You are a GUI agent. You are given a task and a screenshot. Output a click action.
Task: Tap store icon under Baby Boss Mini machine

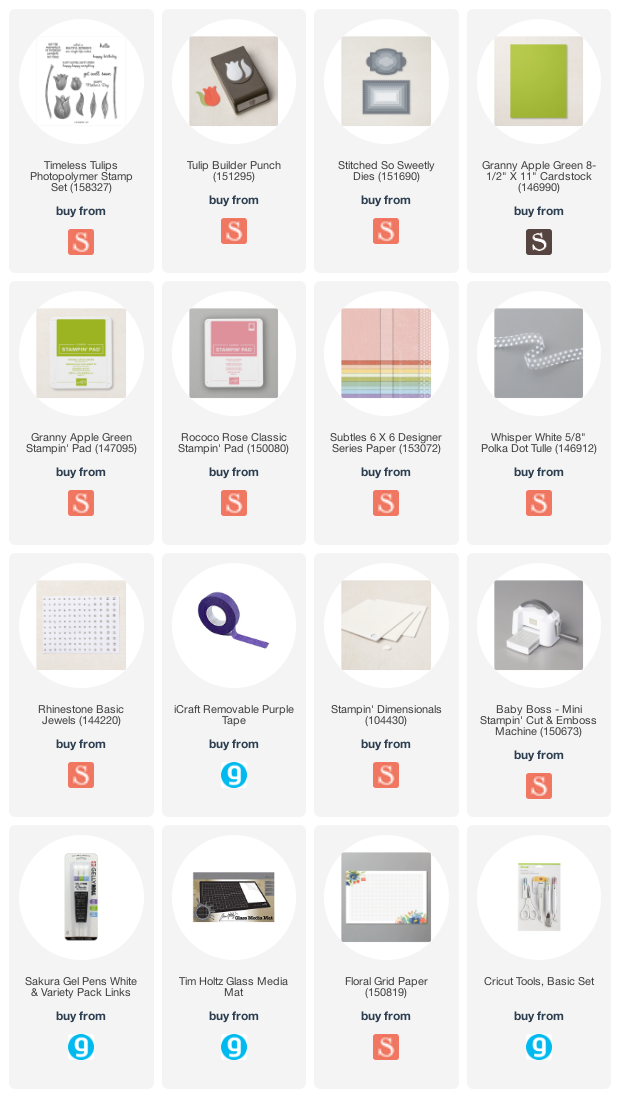538,786
